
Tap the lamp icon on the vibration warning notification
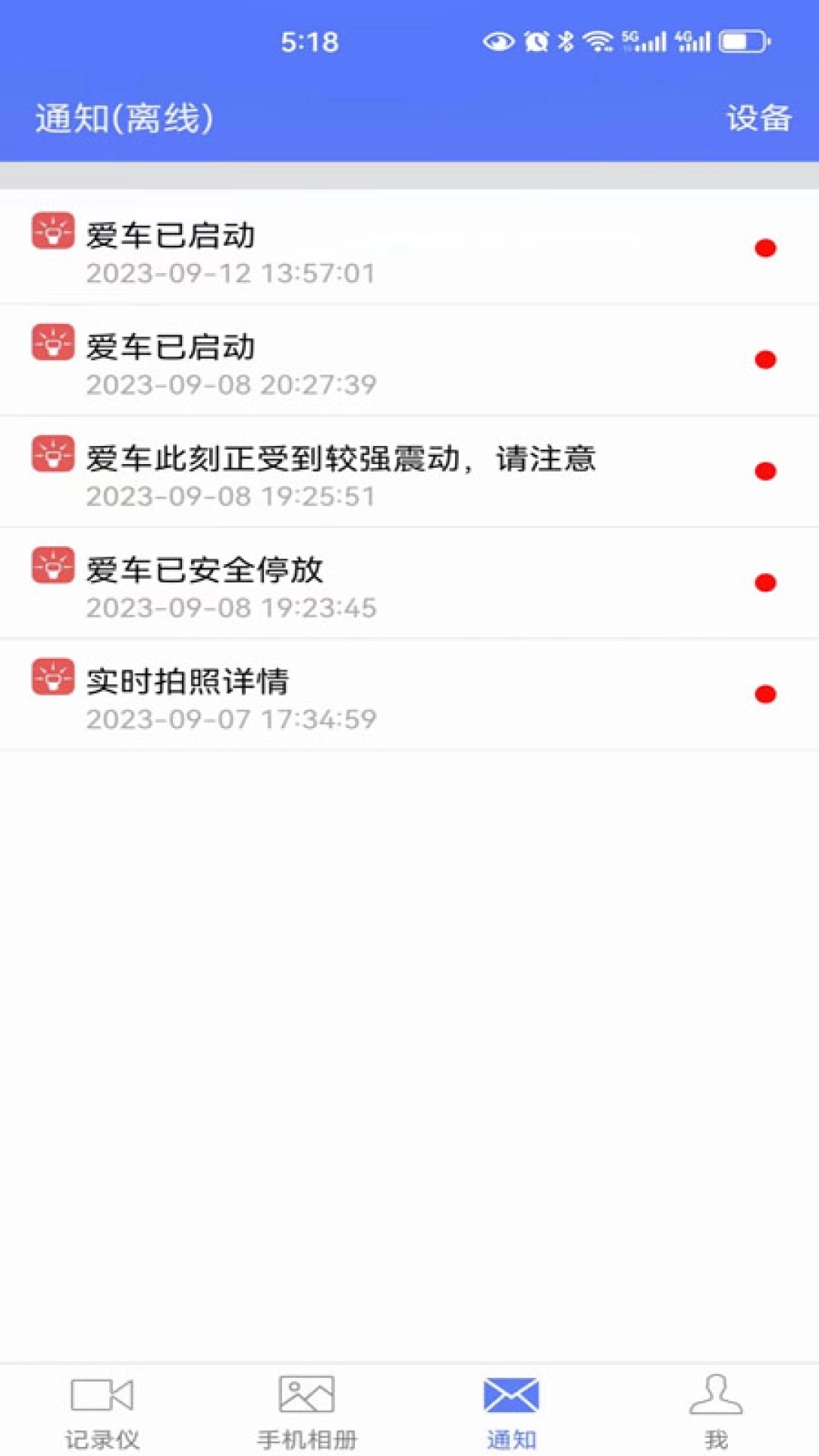click(52, 457)
